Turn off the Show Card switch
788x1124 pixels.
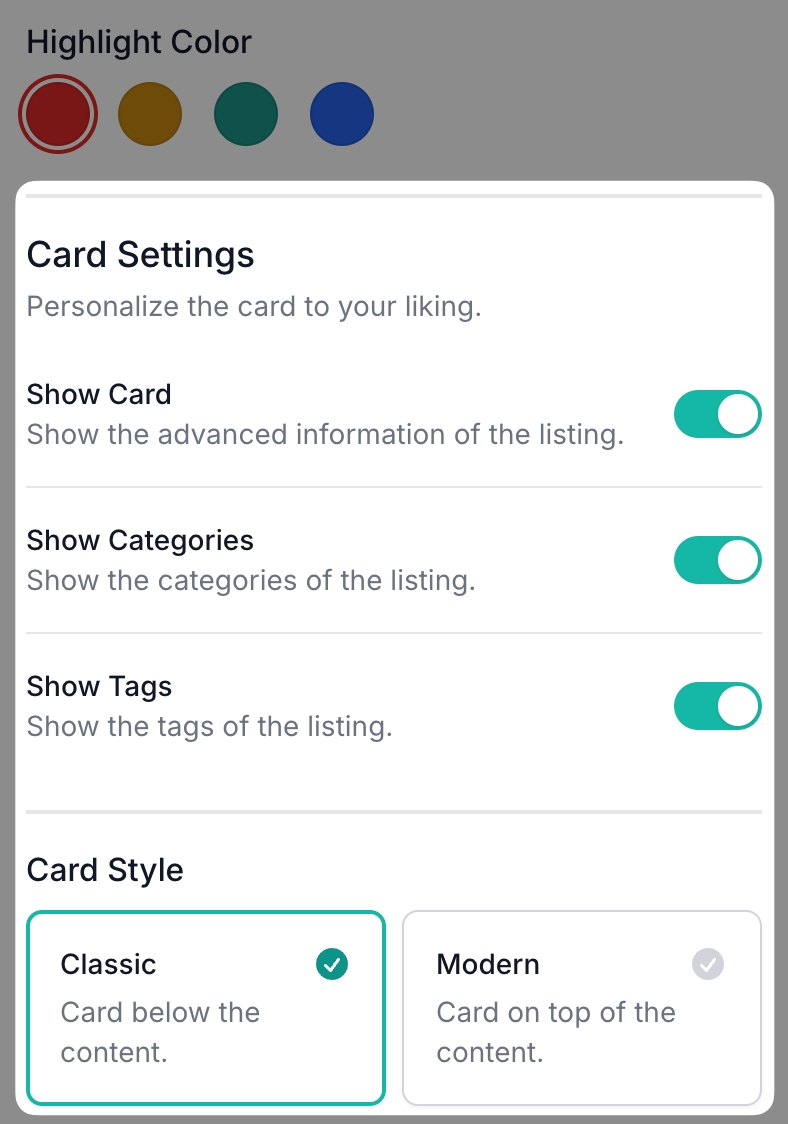coord(717,414)
